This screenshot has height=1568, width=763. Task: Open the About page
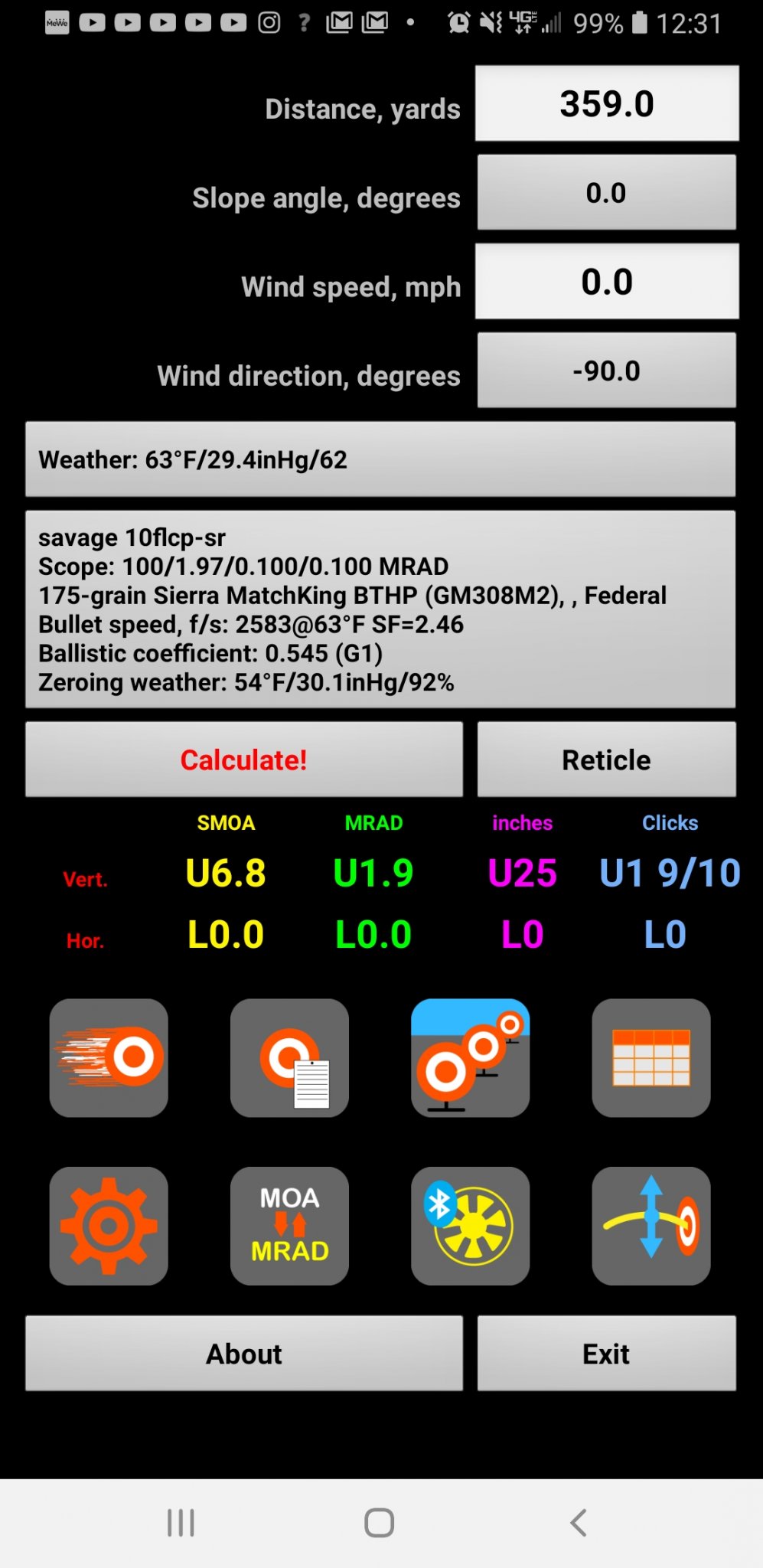[x=244, y=1354]
